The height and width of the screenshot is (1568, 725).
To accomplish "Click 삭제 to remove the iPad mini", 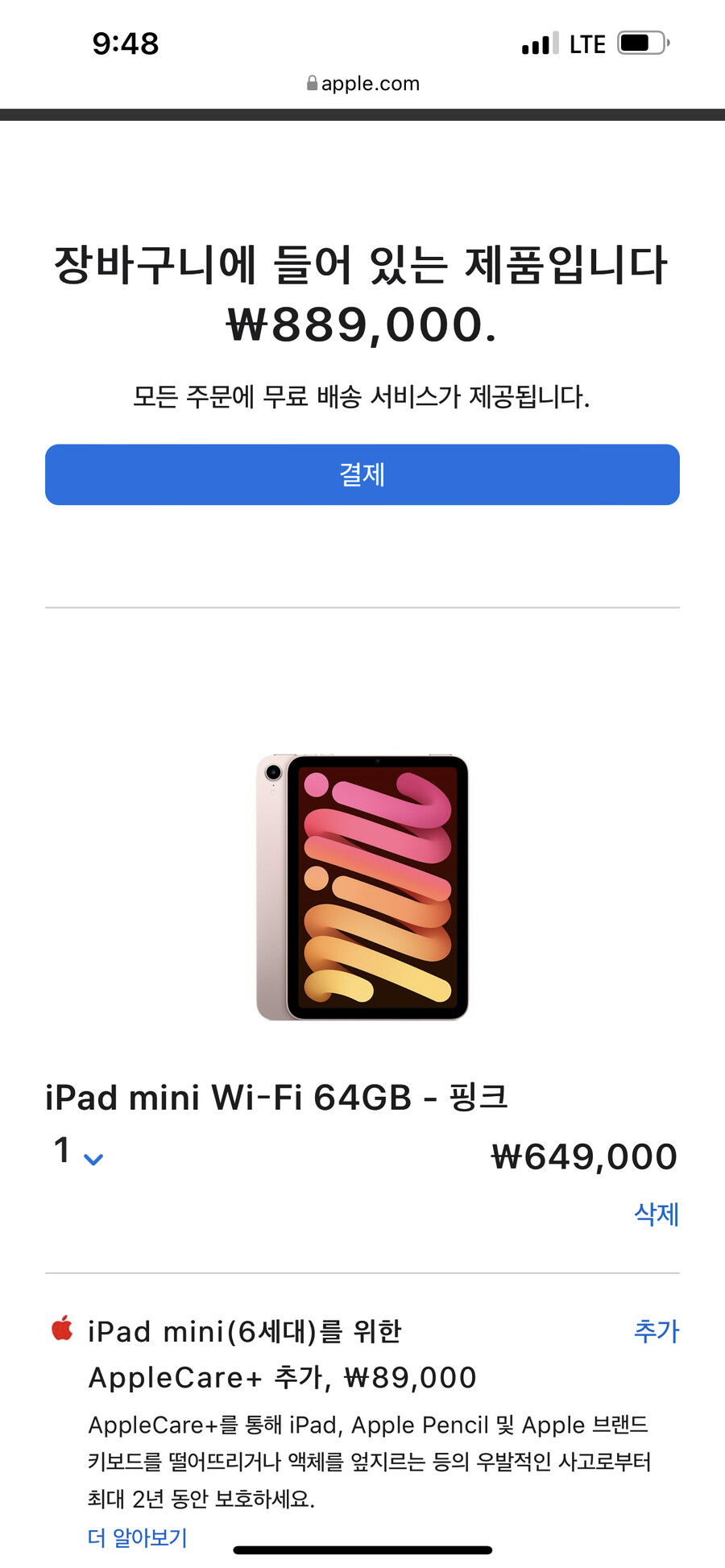I will click(x=655, y=1214).
